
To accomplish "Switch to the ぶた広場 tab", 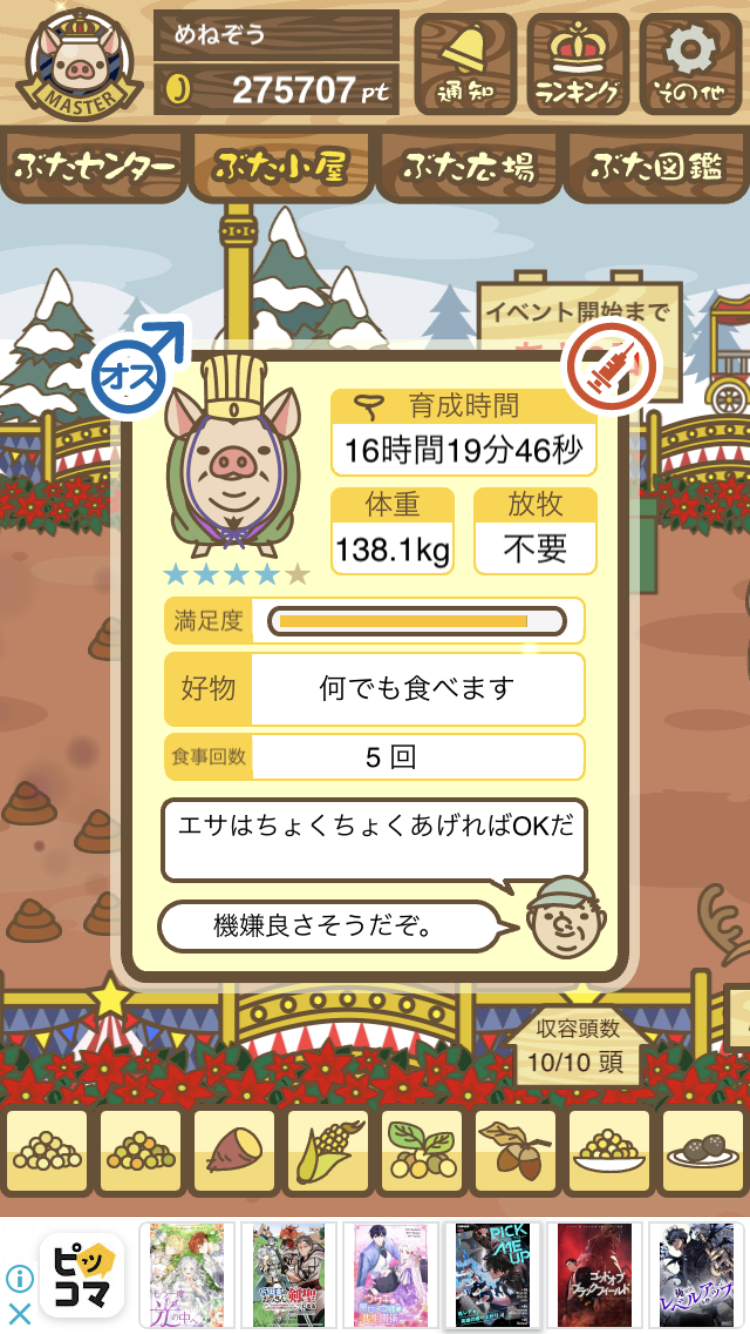I will pyautogui.click(x=468, y=166).
